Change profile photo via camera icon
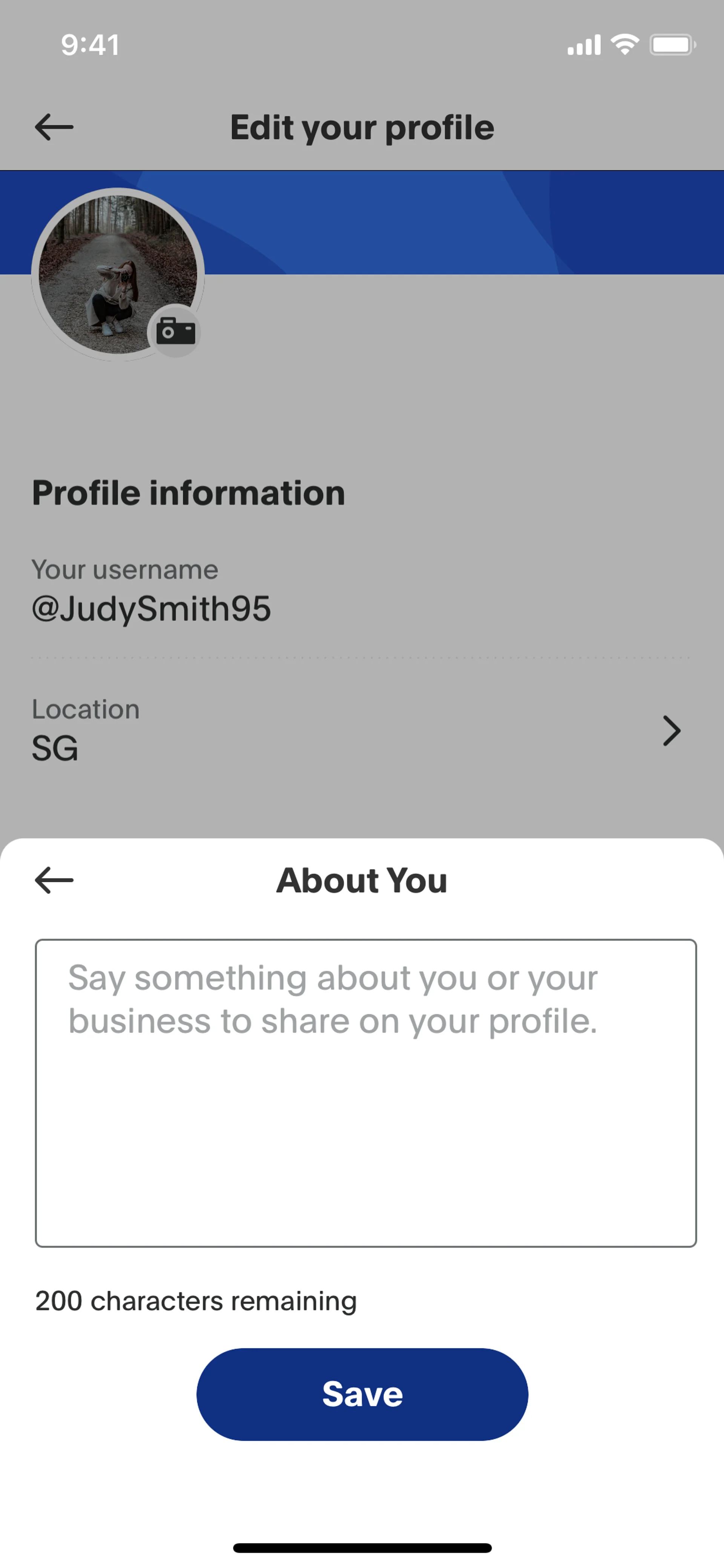The width and height of the screenshot is (724, 1568). click(x=175, y=331)
